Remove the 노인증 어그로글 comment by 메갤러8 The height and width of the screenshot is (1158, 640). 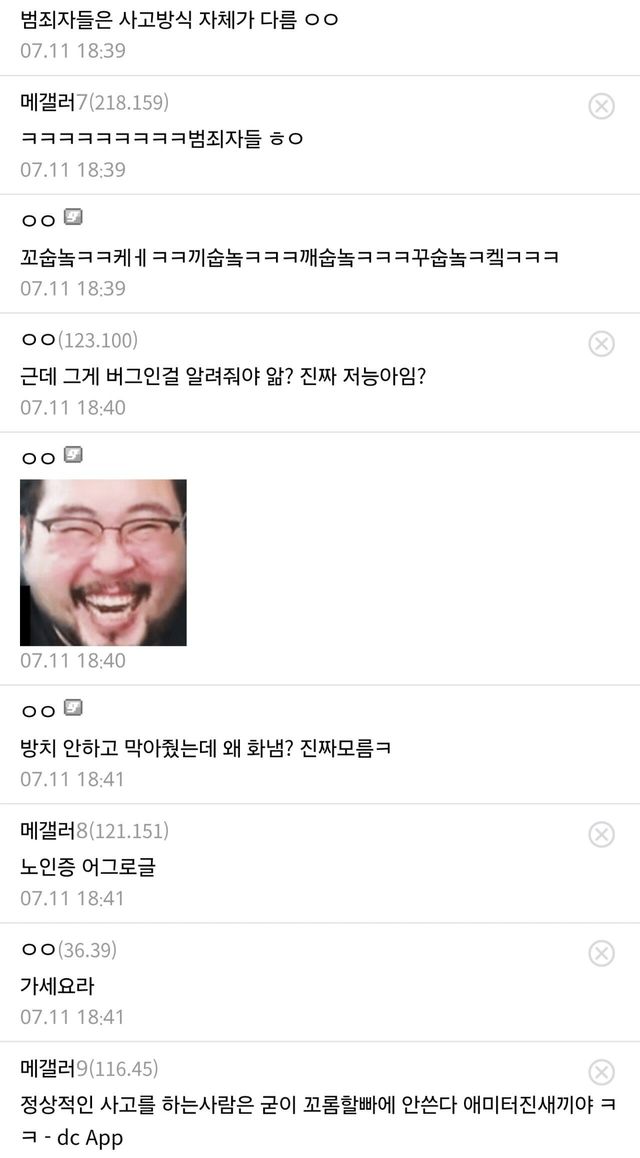point(601,834)
